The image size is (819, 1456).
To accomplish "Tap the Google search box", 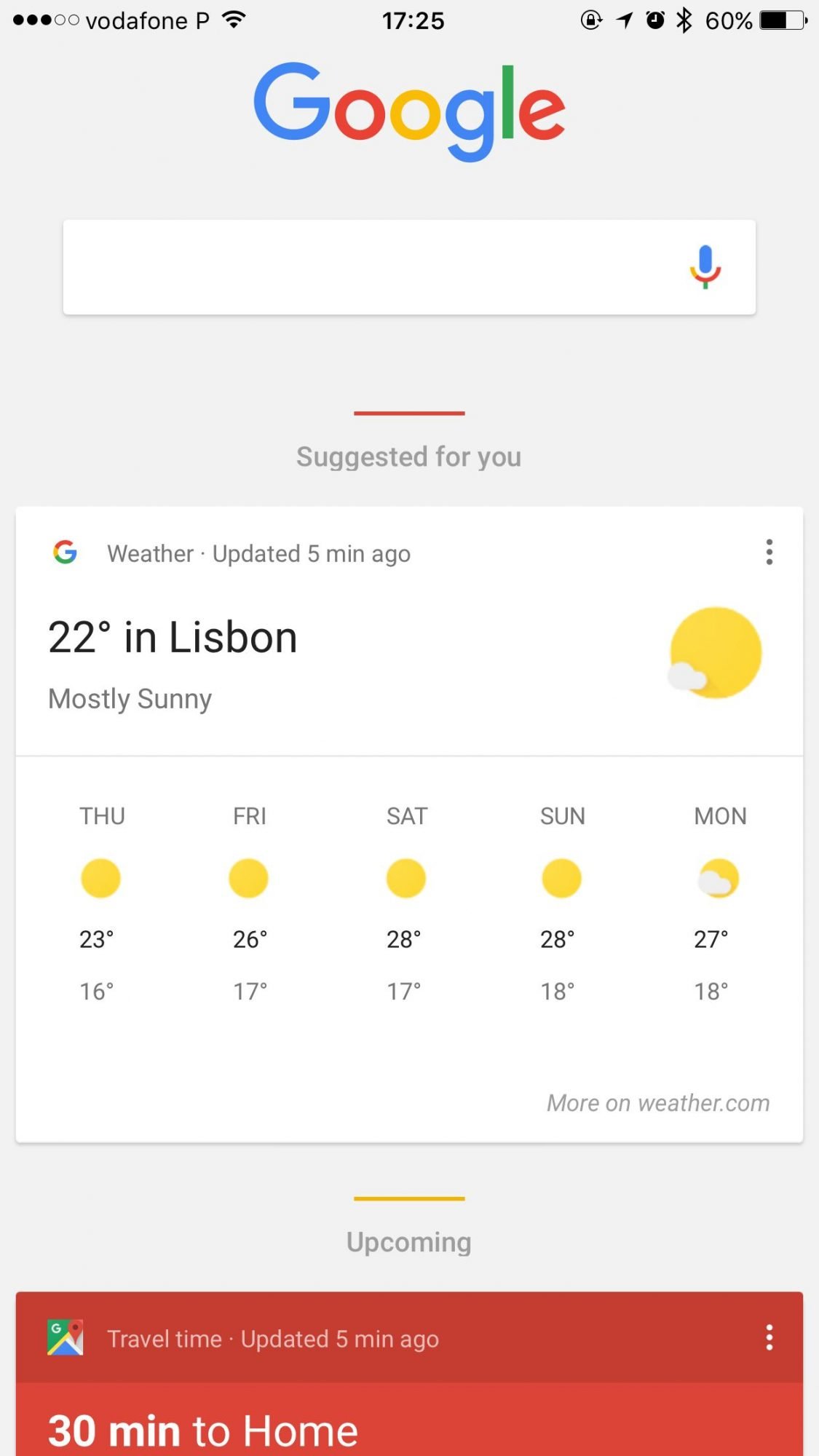I will pyautogui.click(x=409, y=267).
